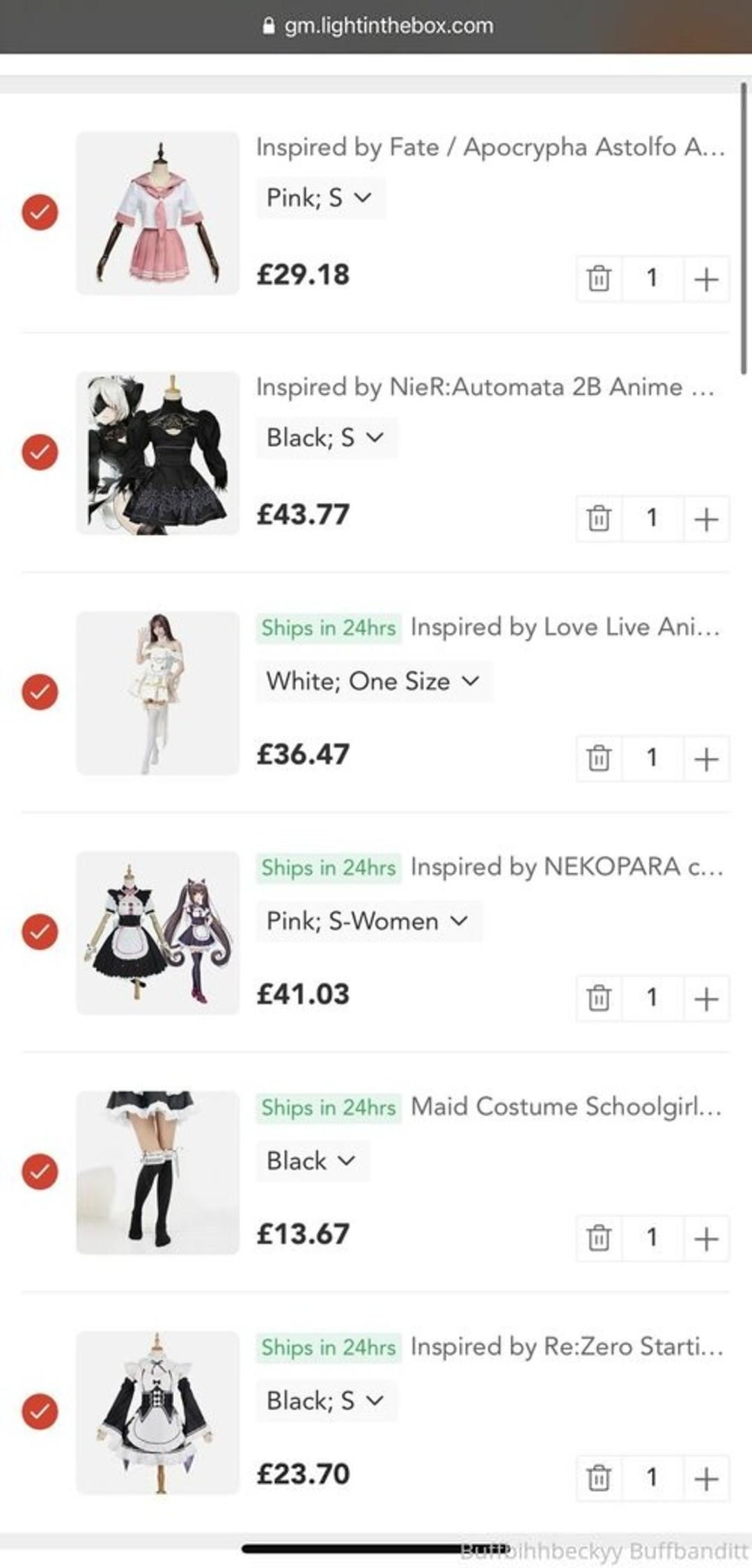Expand the Pink; S-Women variant dropdown

pos(368,921)
